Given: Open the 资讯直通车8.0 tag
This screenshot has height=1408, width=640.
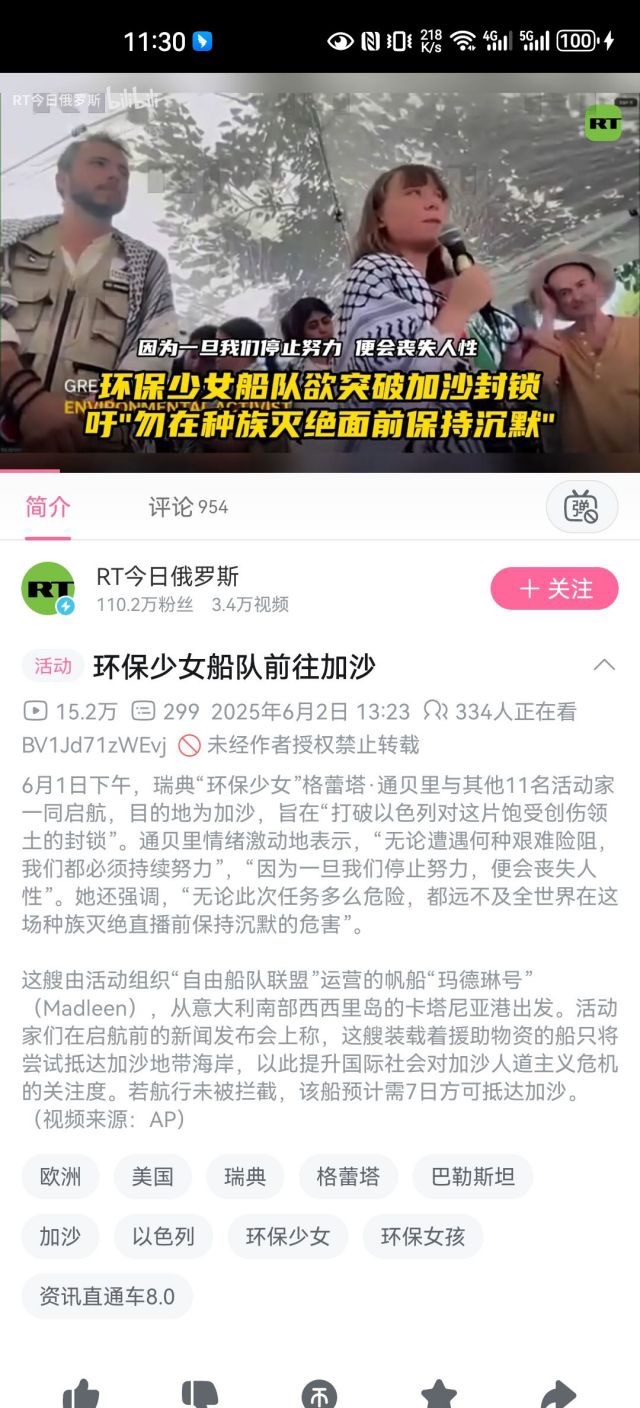Looking at the screenshot, I should (106, 1297).
